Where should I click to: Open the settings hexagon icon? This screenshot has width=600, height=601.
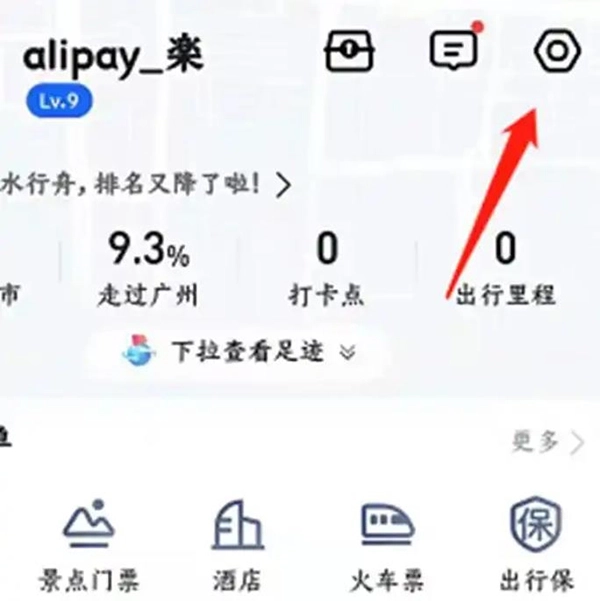point(556,52)
